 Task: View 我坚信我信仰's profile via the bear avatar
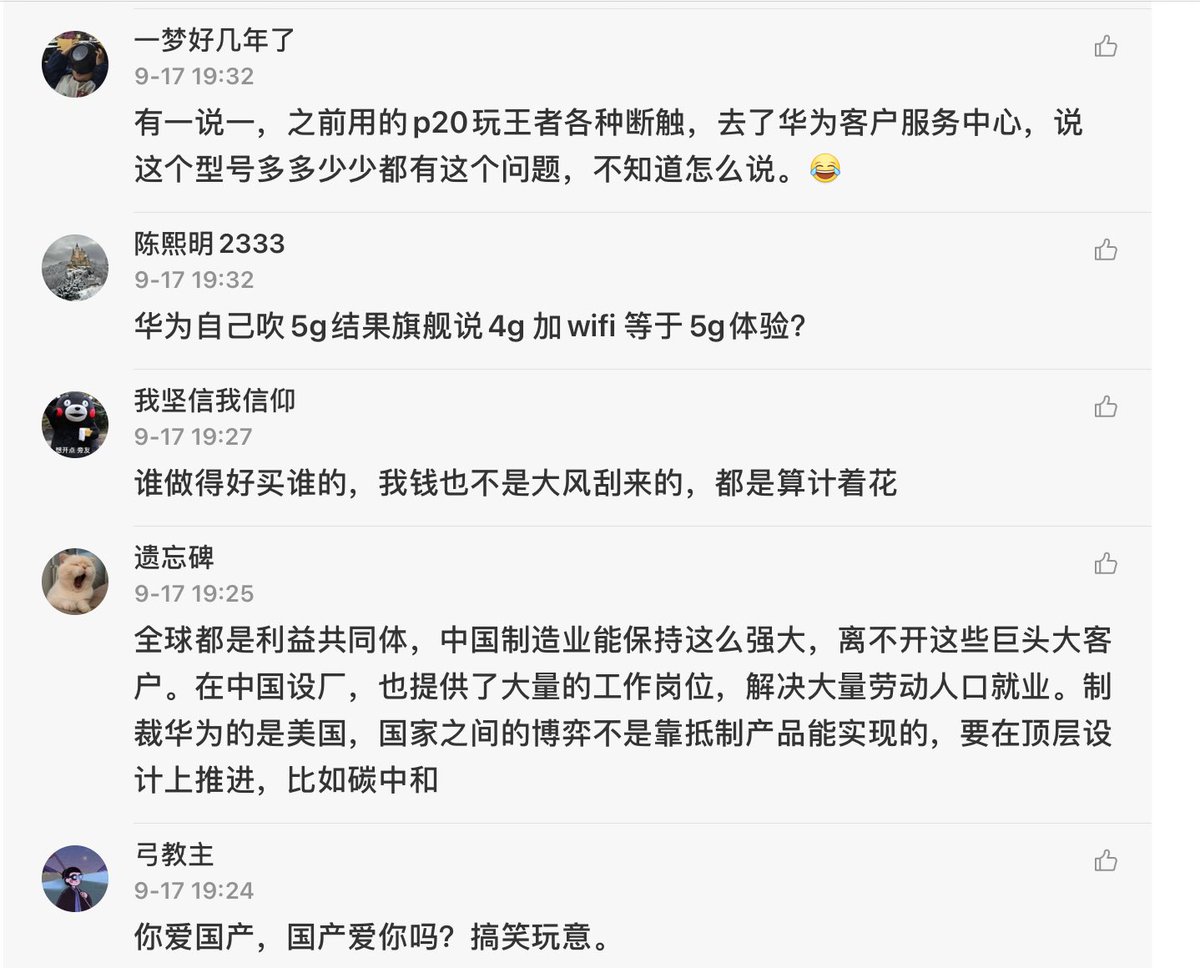75,424
